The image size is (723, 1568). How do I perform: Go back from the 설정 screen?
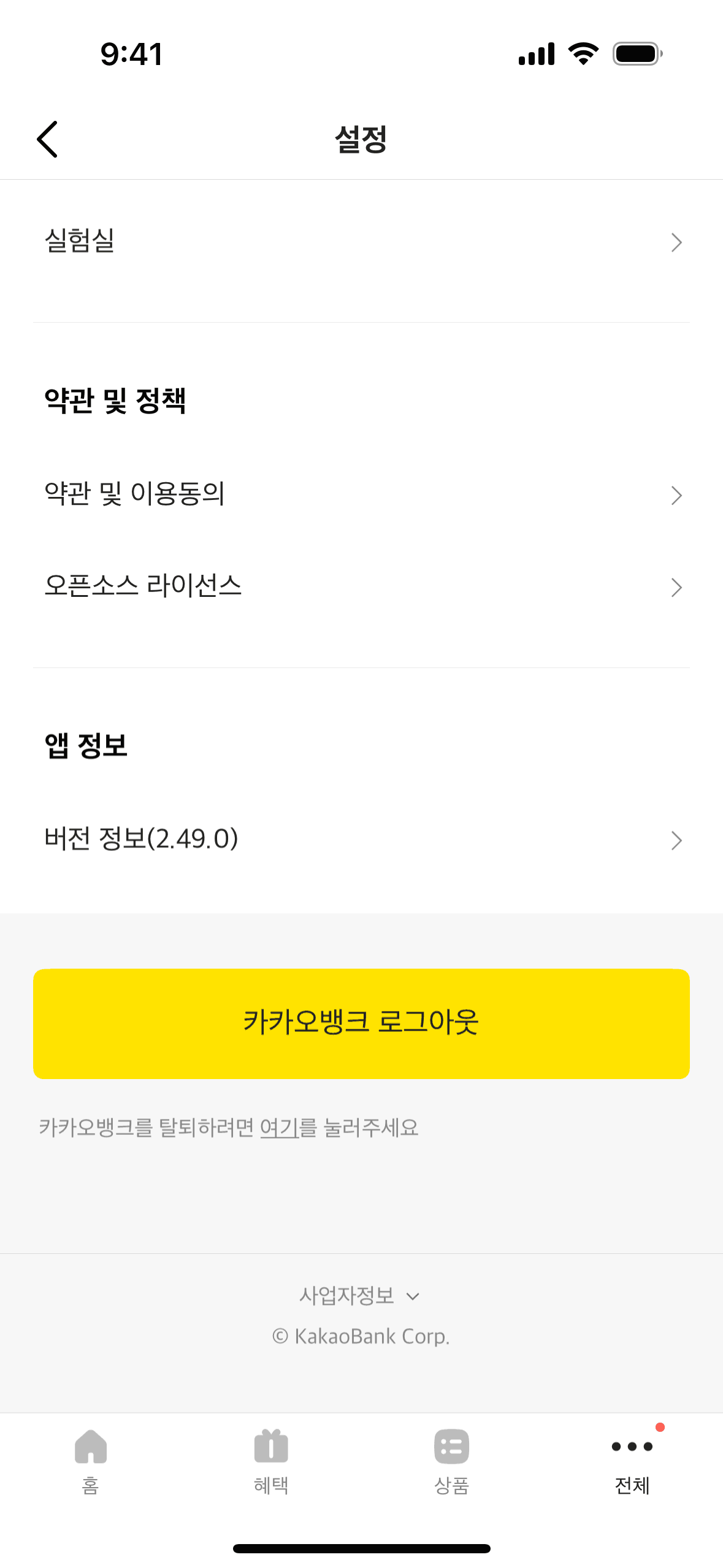pyautogui.click(x=48, y=139)
